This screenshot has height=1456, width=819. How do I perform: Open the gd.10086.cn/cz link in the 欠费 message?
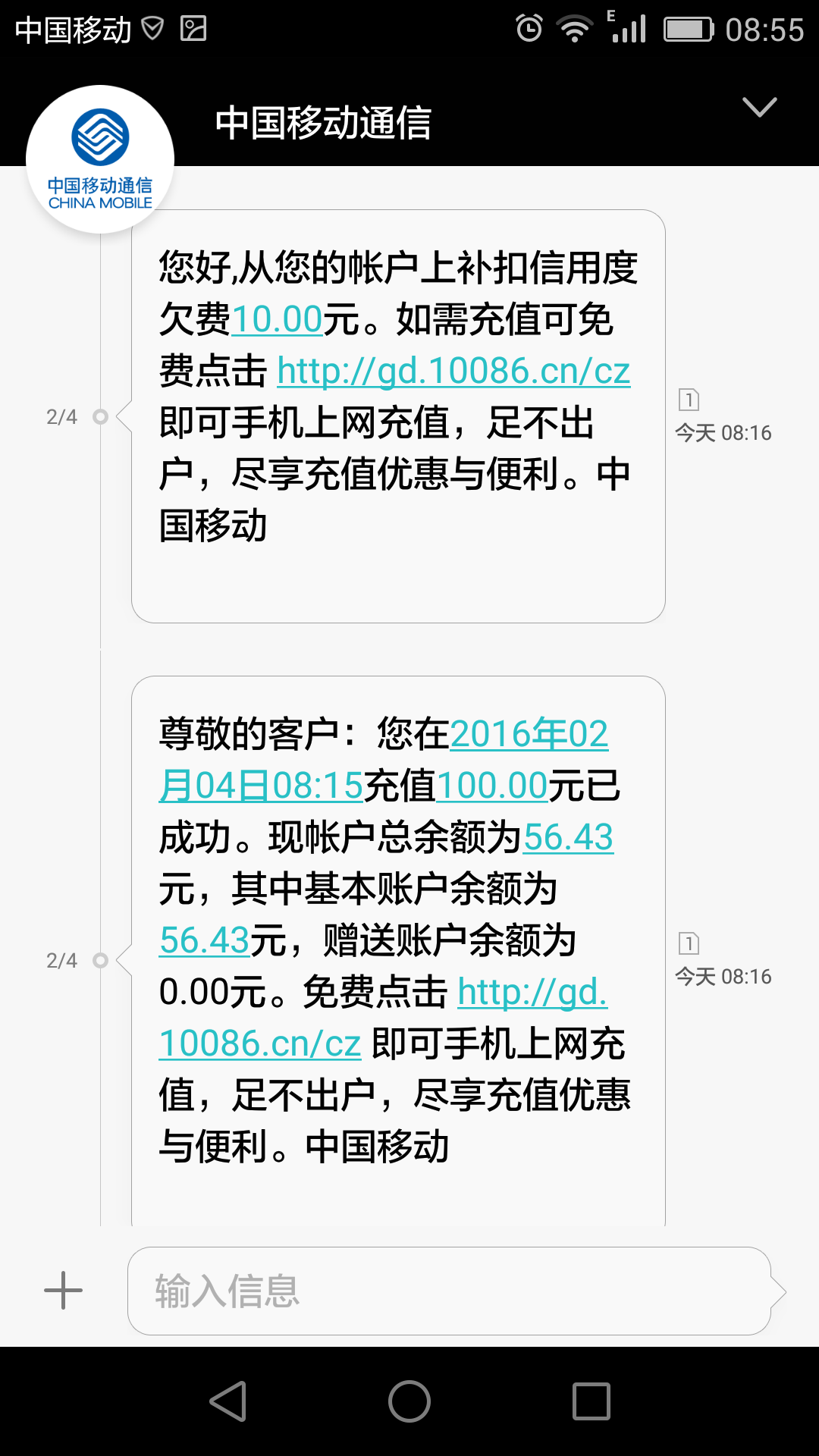click(x=453, y=371)
